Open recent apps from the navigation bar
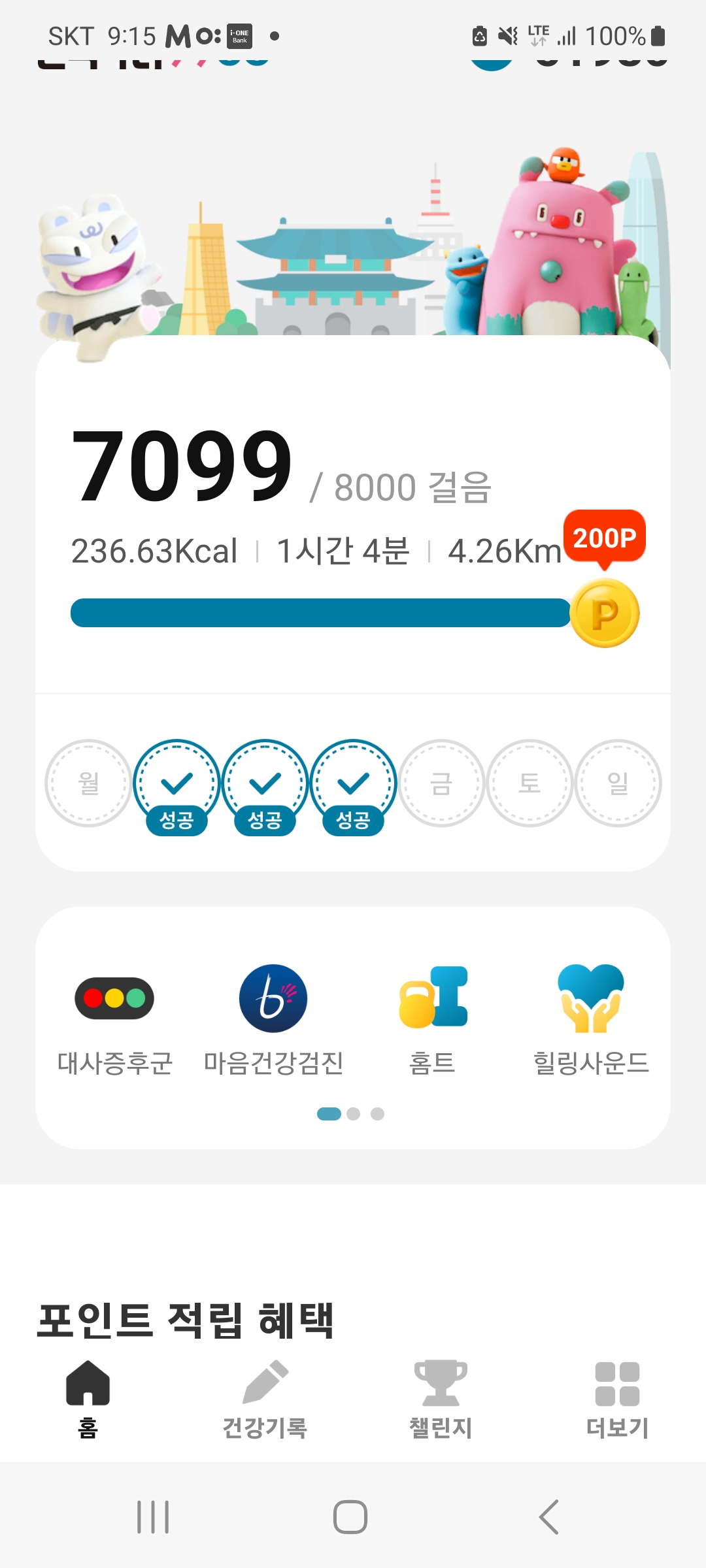The image size is (706, 1568). click(153, 1516)
